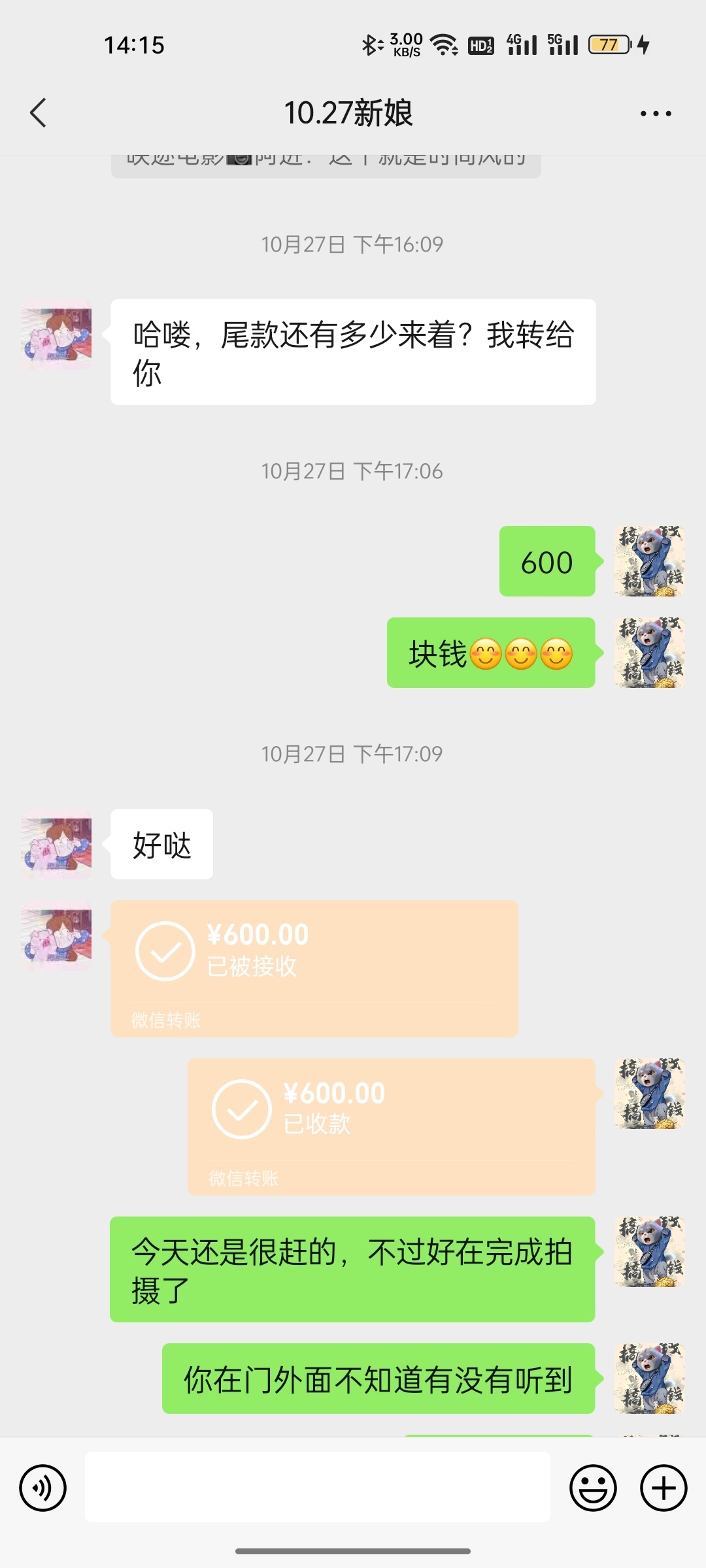Open the ¥600.00 已收款 transfer card
The width and height of the screenshot is (706, 1568).
391,1126
